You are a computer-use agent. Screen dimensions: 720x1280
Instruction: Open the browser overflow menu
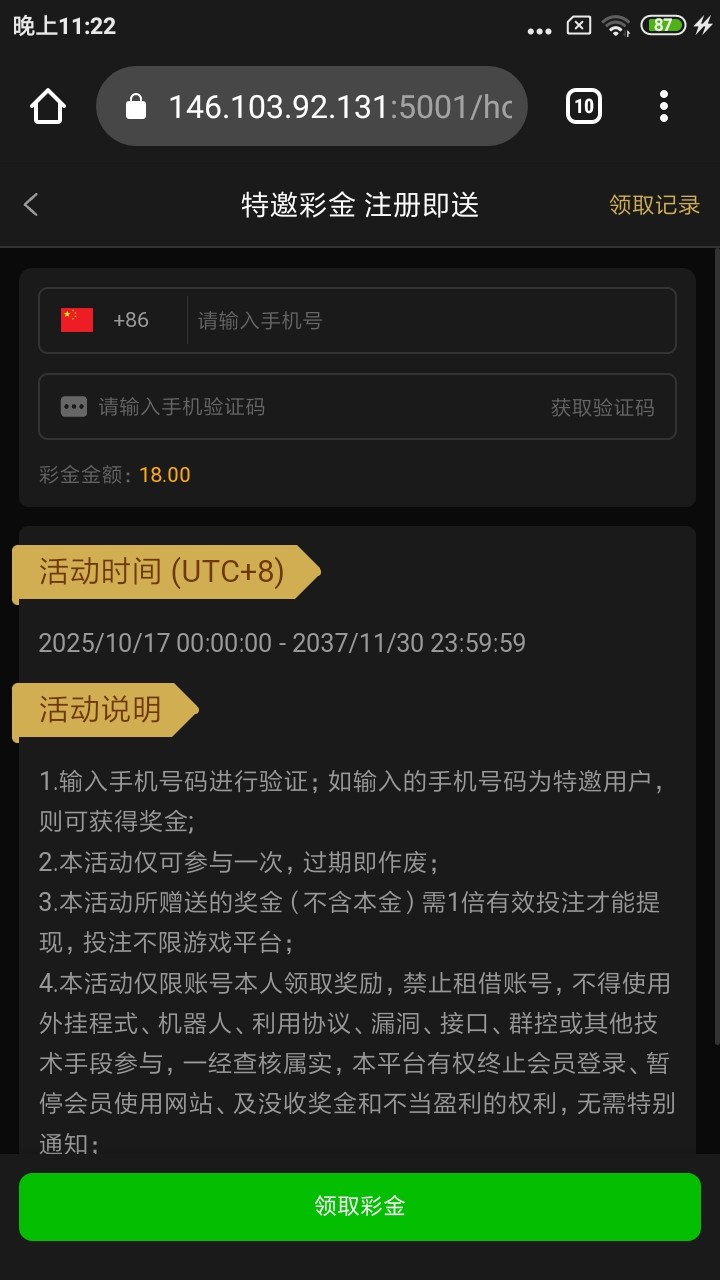(664, 106)
